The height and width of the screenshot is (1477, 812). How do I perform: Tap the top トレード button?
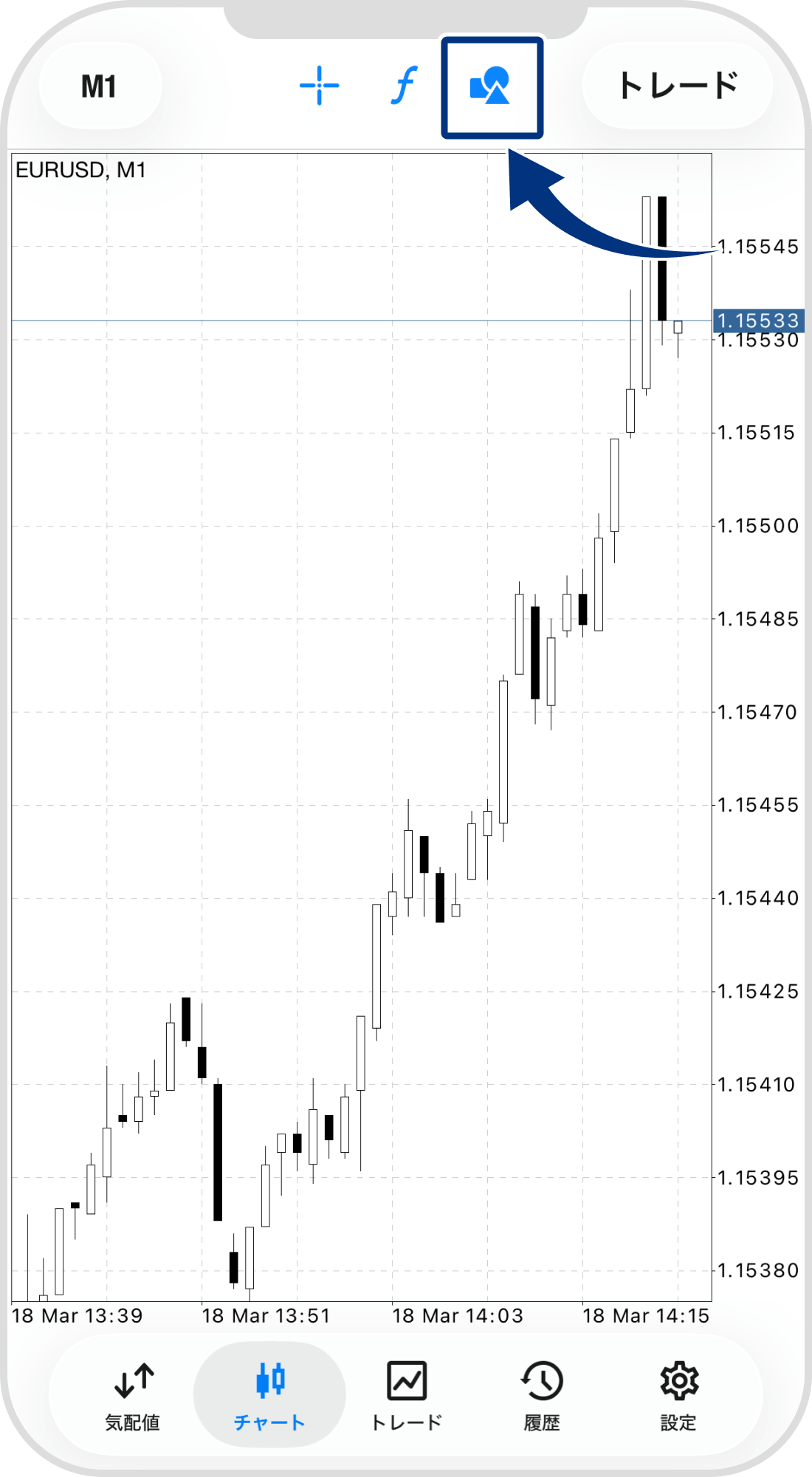[678, 86]
